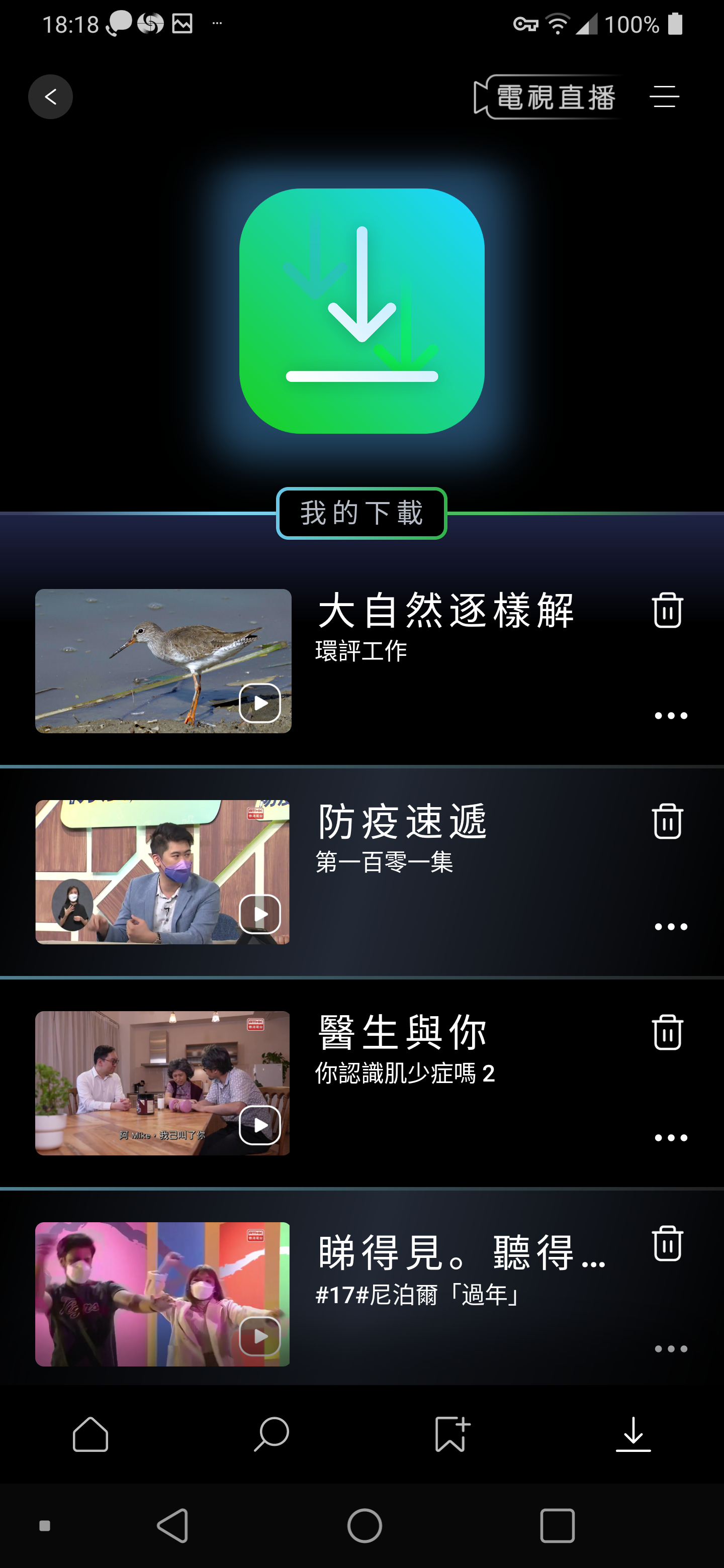The height and width of the screenshot is (1568, 724).
Task: Open the hamburger menu
Action: (664, 97)
